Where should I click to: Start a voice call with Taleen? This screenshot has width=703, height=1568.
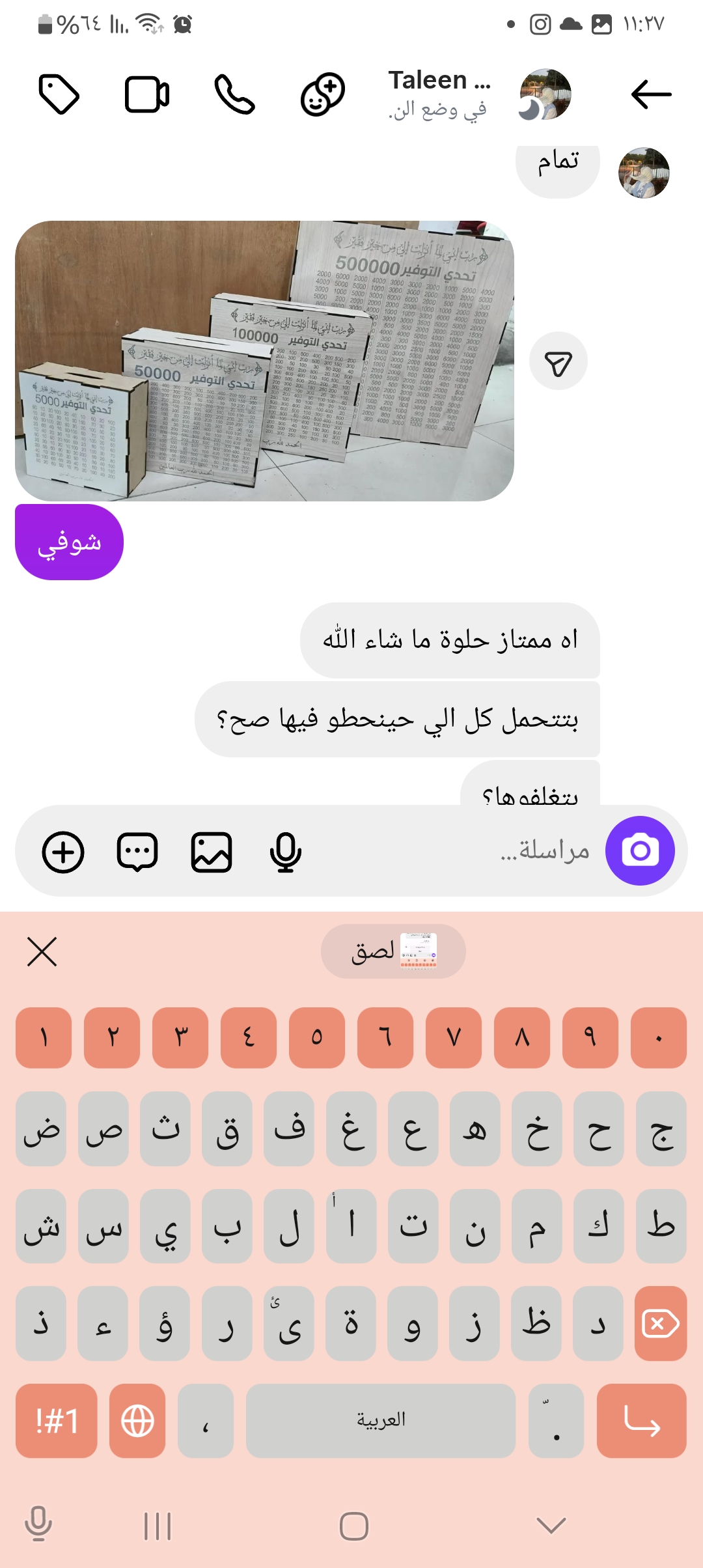pos(234,95)
